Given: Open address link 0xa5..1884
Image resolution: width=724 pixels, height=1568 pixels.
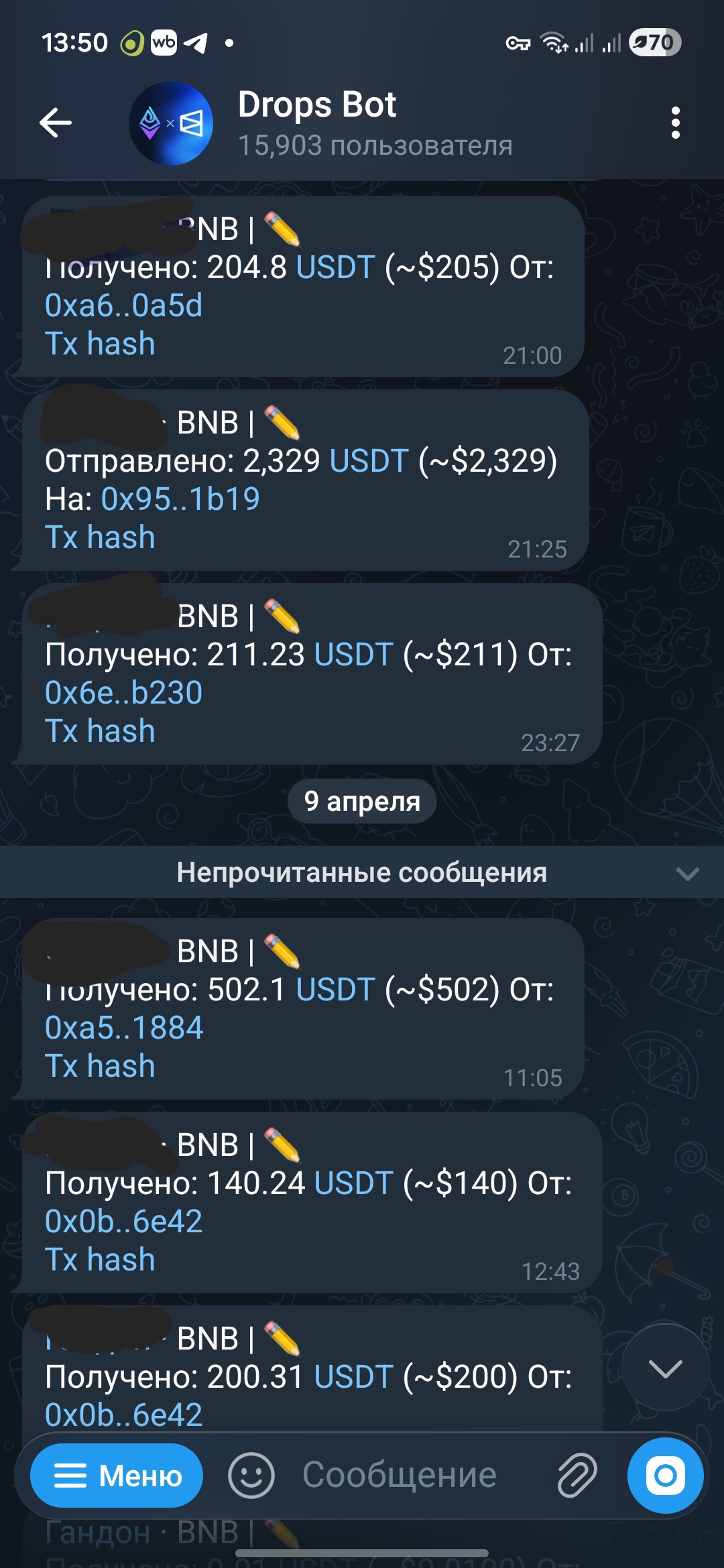Looking at the screenshot, I should pyautogui.click(x=124, y=1028).
